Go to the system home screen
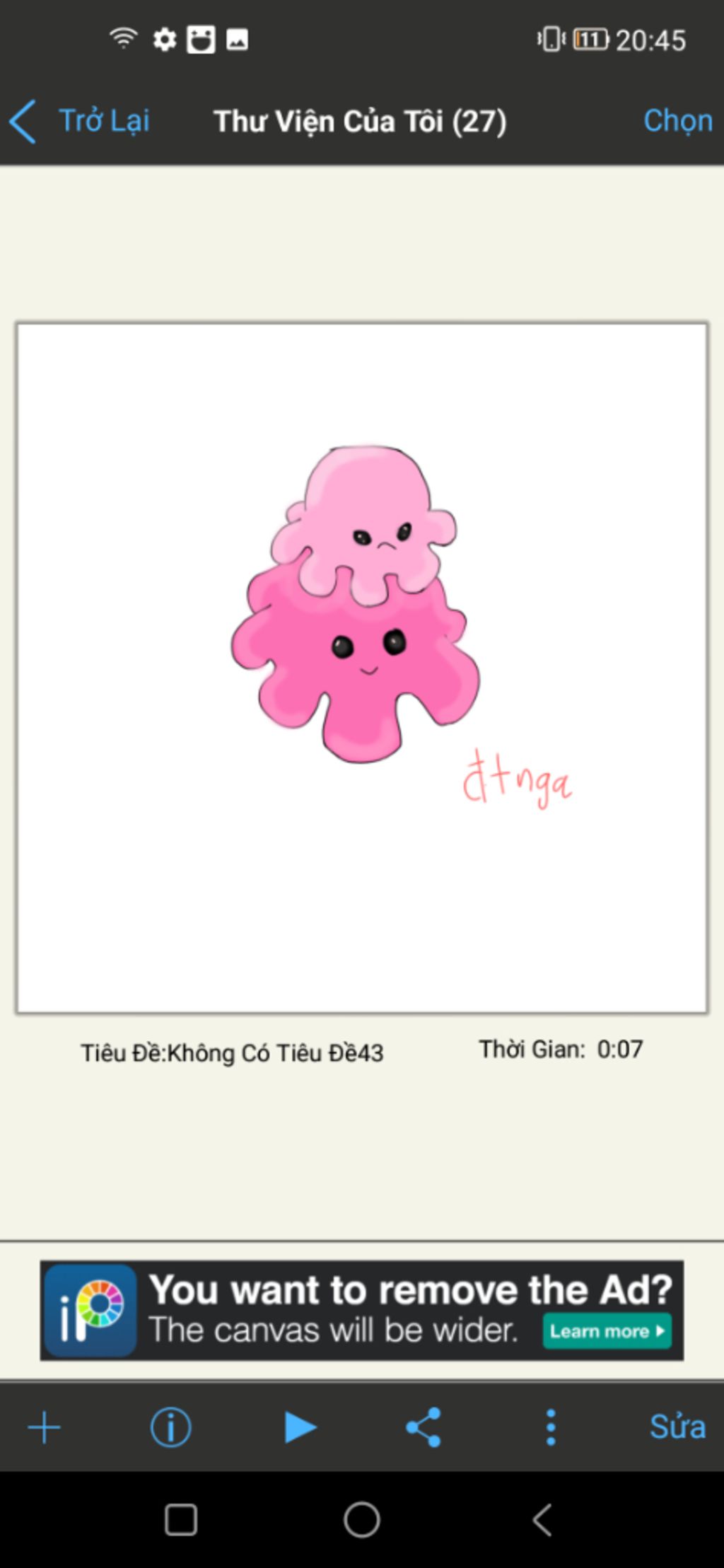 [362, 1520]
